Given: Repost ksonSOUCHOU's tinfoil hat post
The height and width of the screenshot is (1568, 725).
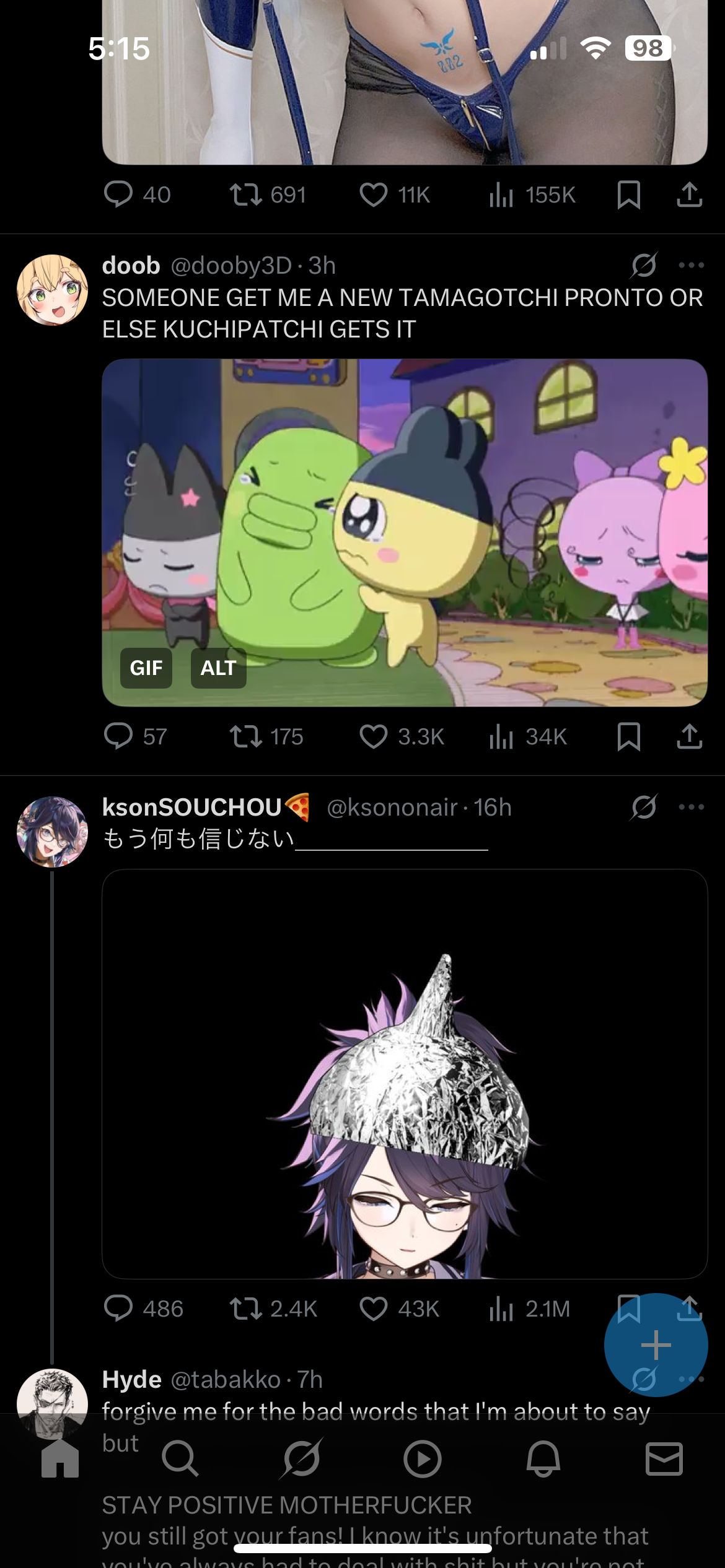Looking at the screenshot, I should [x=246, y=1309].
